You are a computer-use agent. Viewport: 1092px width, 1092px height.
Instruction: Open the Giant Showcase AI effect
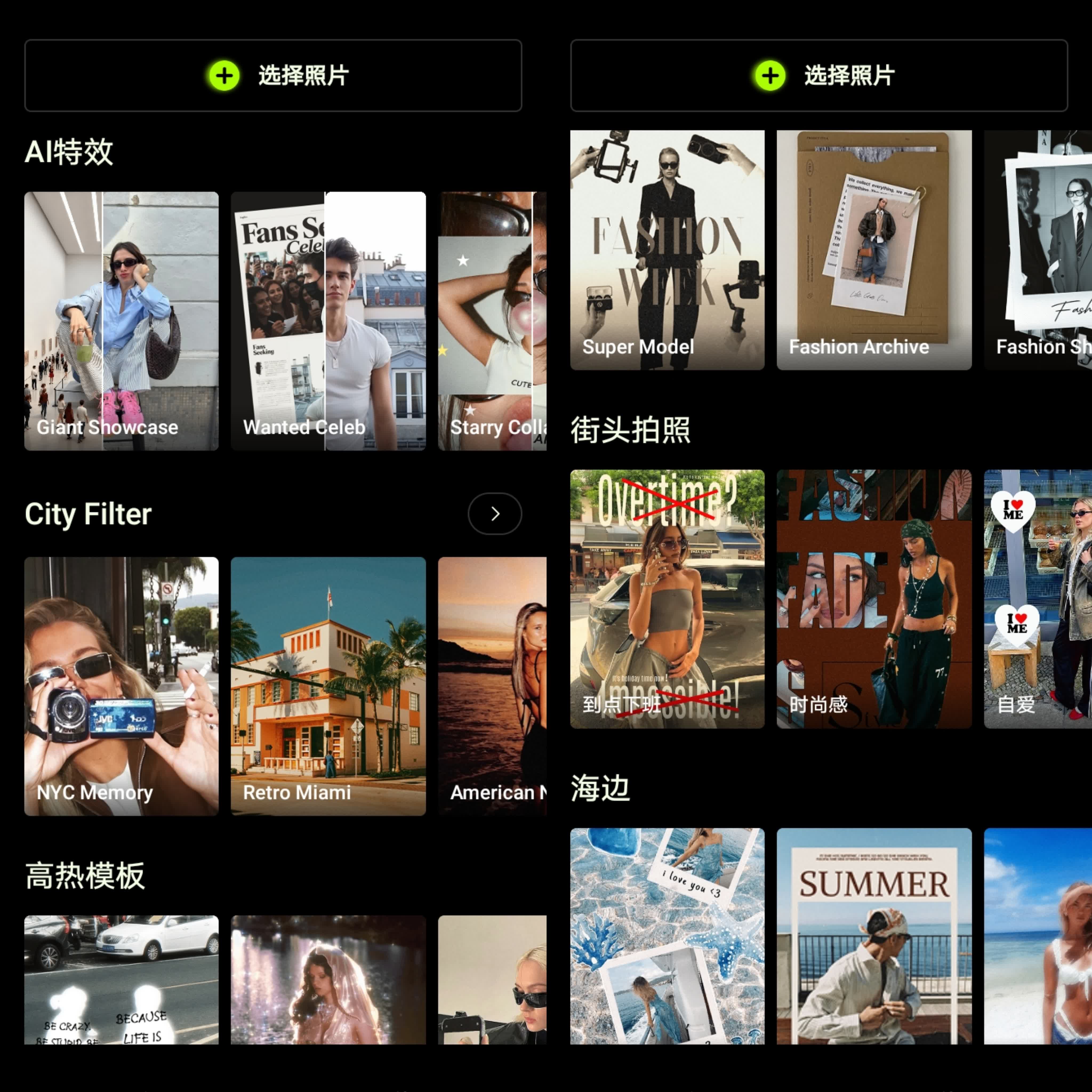tap(122, 320)
